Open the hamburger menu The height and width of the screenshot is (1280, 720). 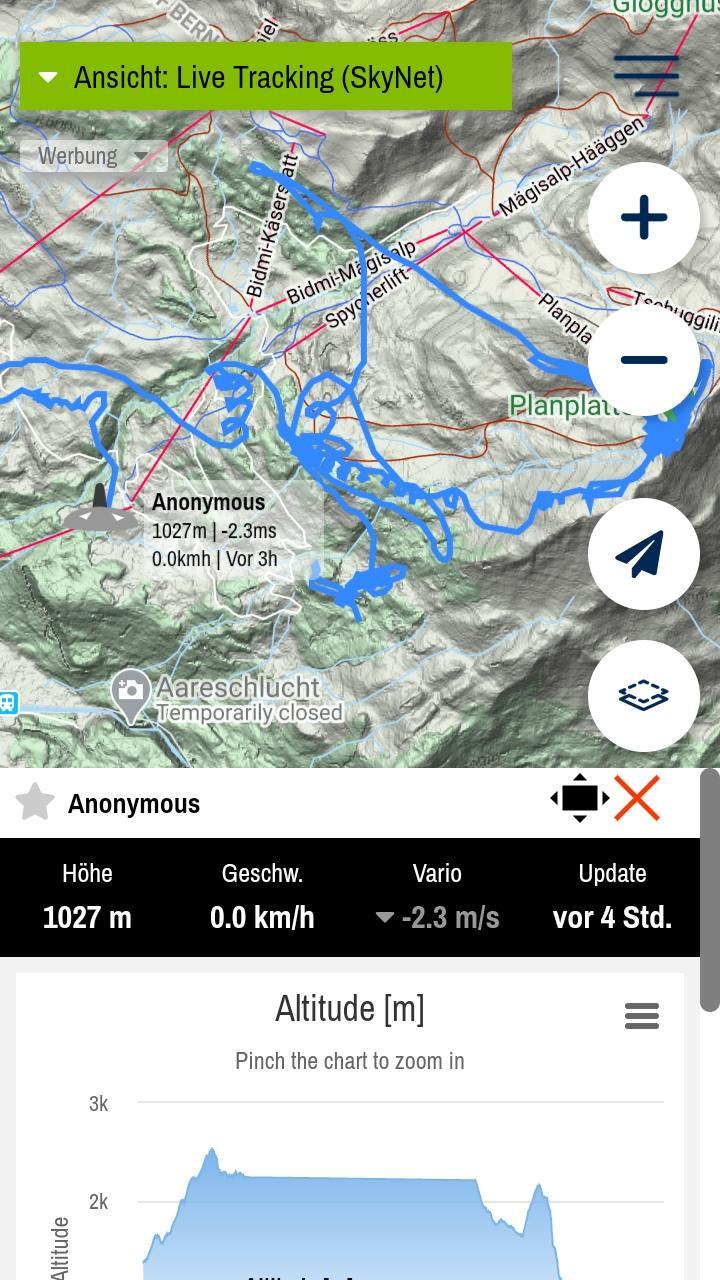(x=646, y=77)
